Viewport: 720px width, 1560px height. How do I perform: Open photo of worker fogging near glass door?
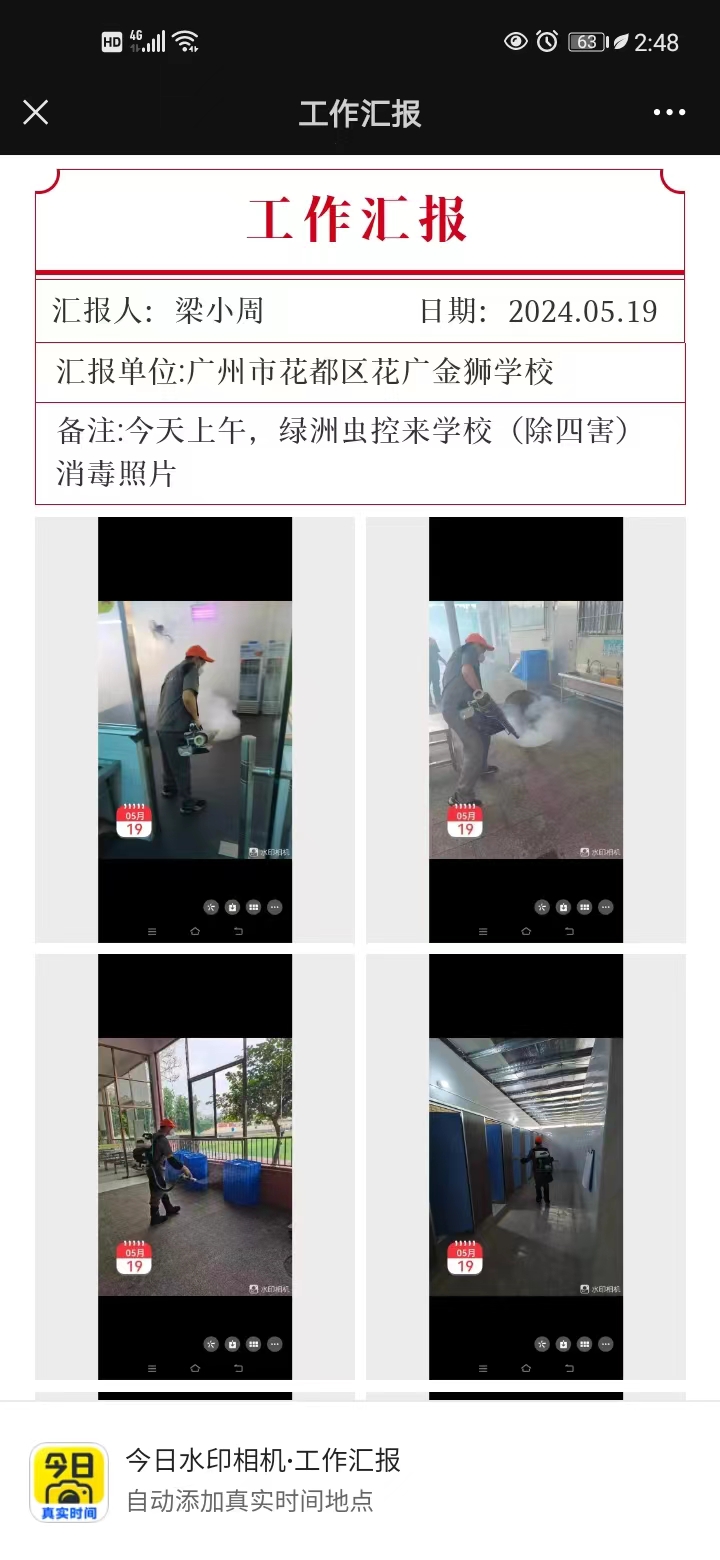195,729
